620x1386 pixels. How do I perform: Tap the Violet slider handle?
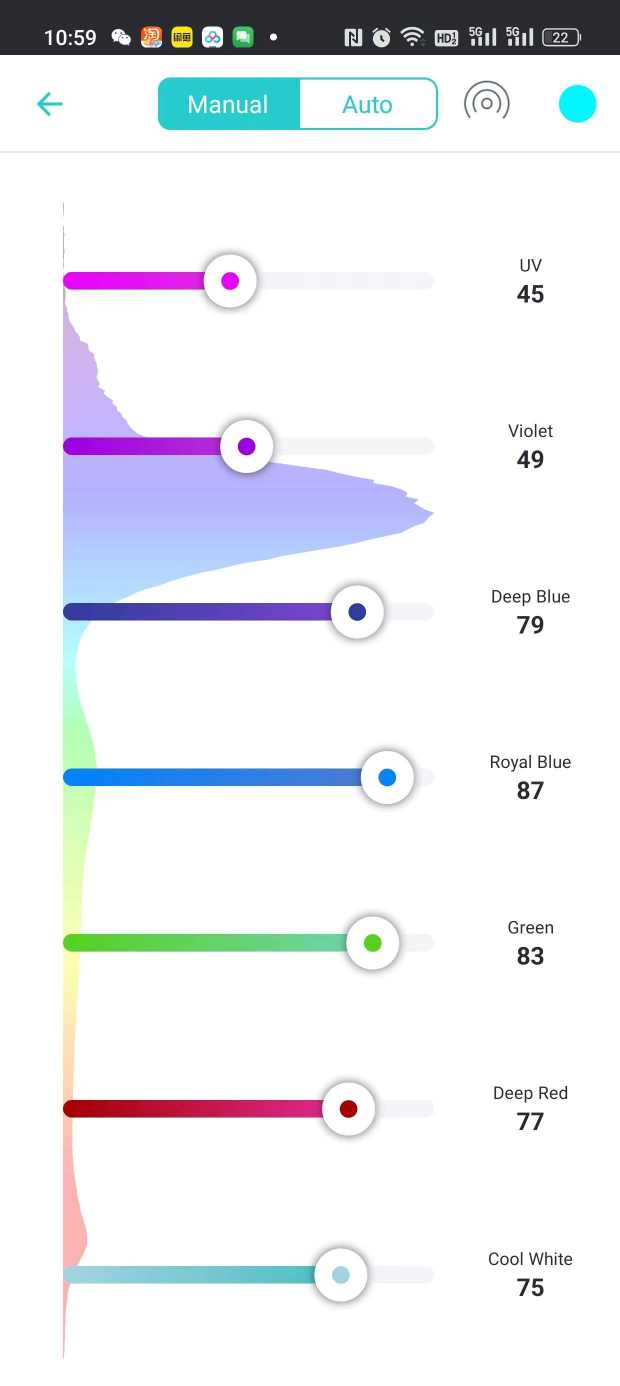click(x=246, y=446)
